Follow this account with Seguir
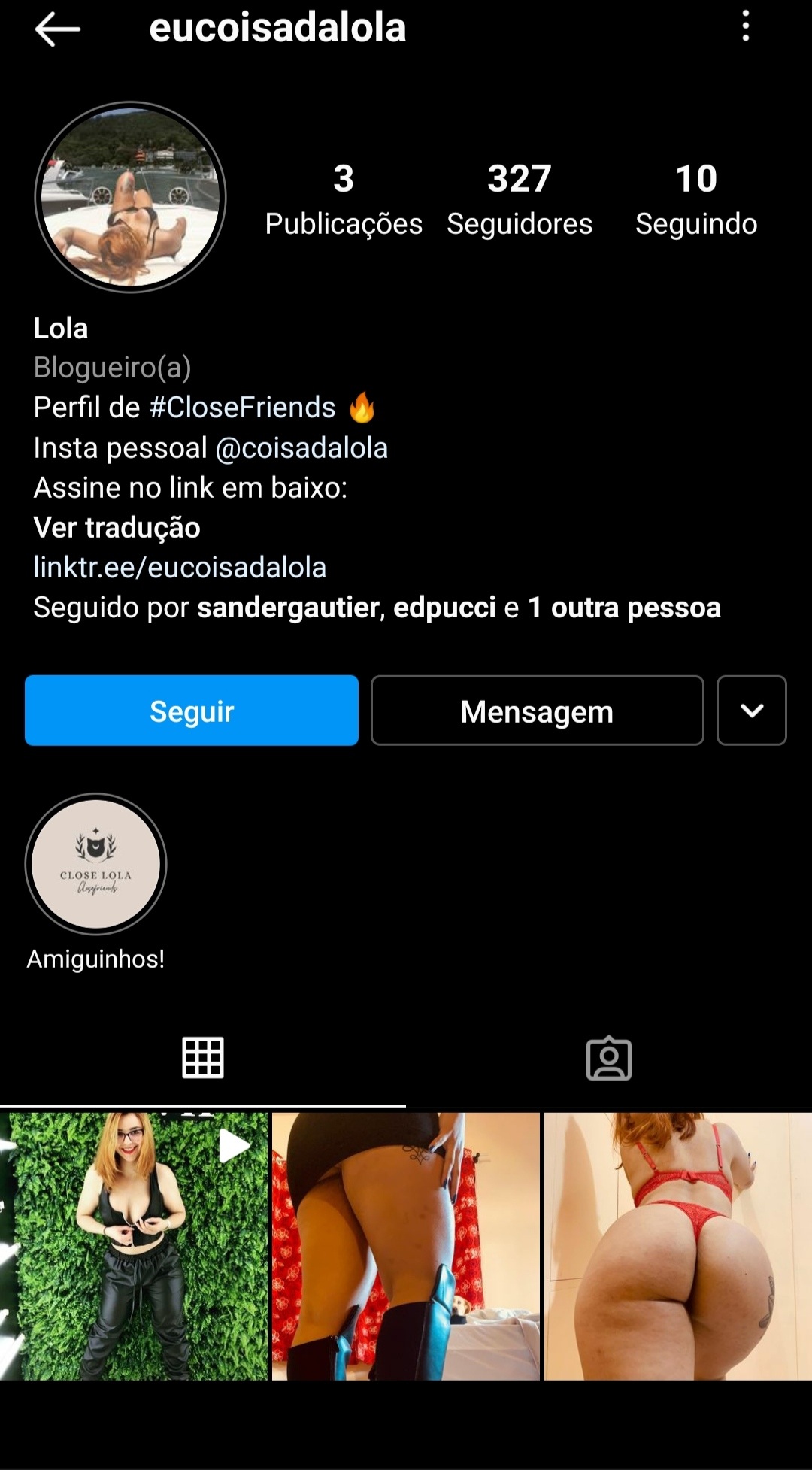The height and width of the screenshot is (1470, 812). click(191, 711)
